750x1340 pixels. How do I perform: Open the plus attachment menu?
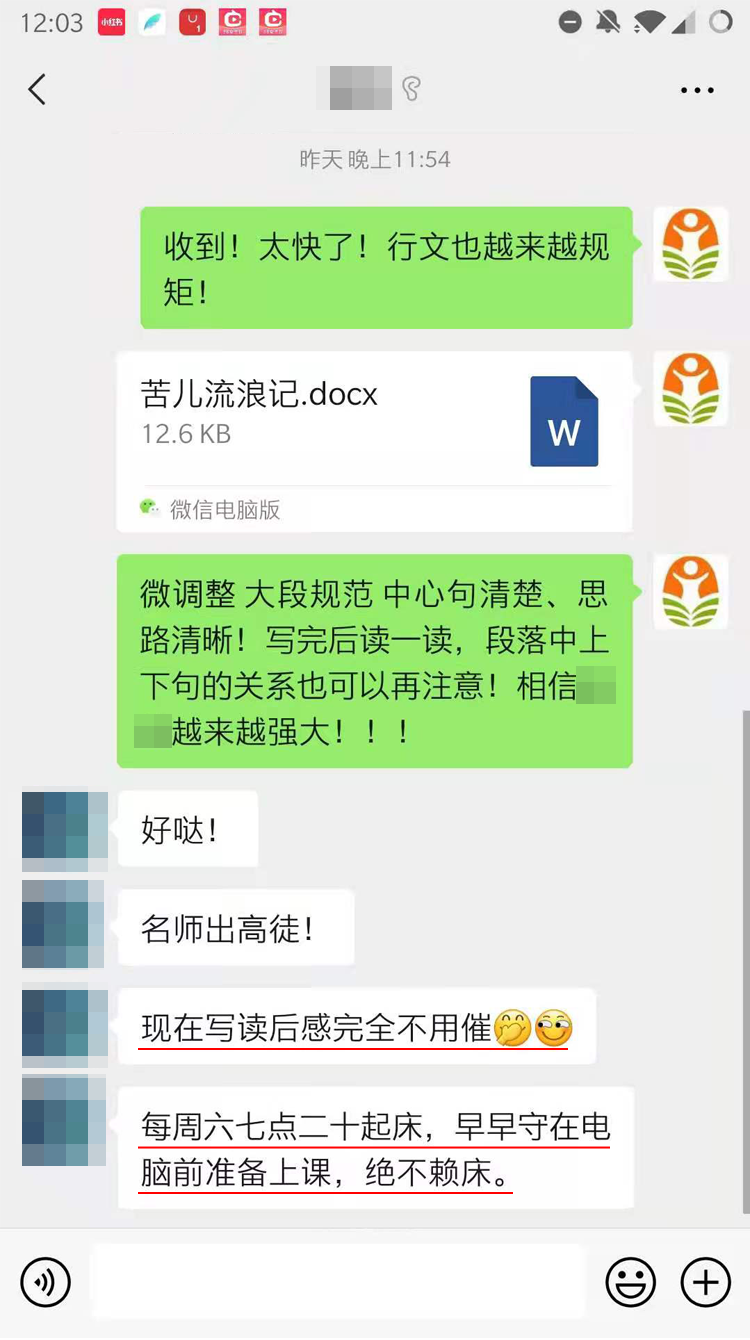pyautogui.click(x=706, y=1282)
